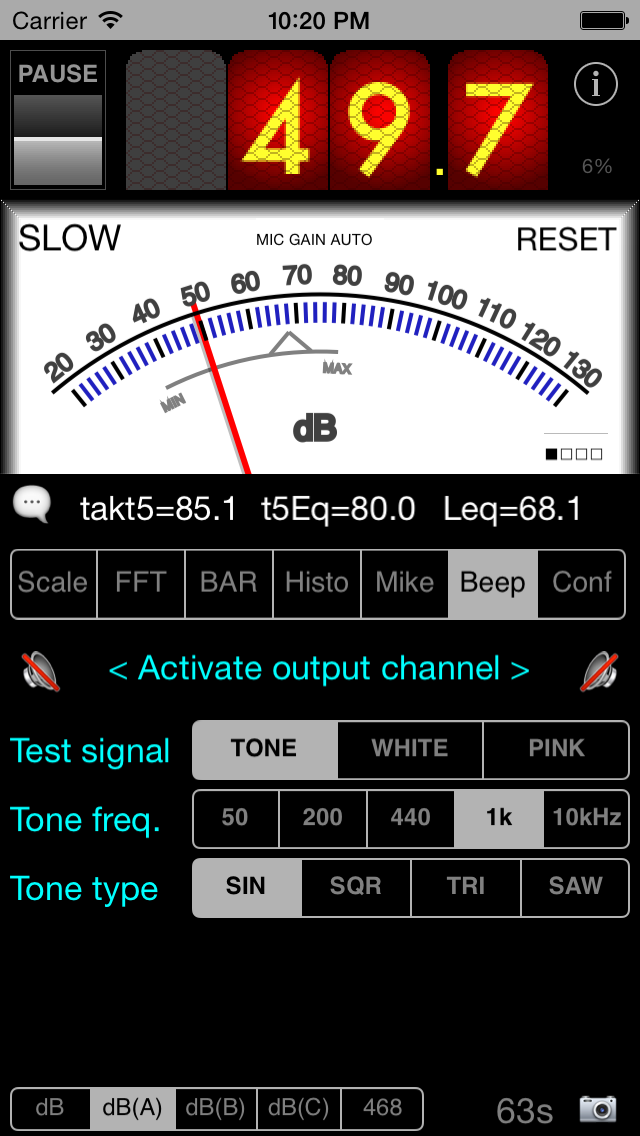Switch to the Conf tab

coord(582,583)
